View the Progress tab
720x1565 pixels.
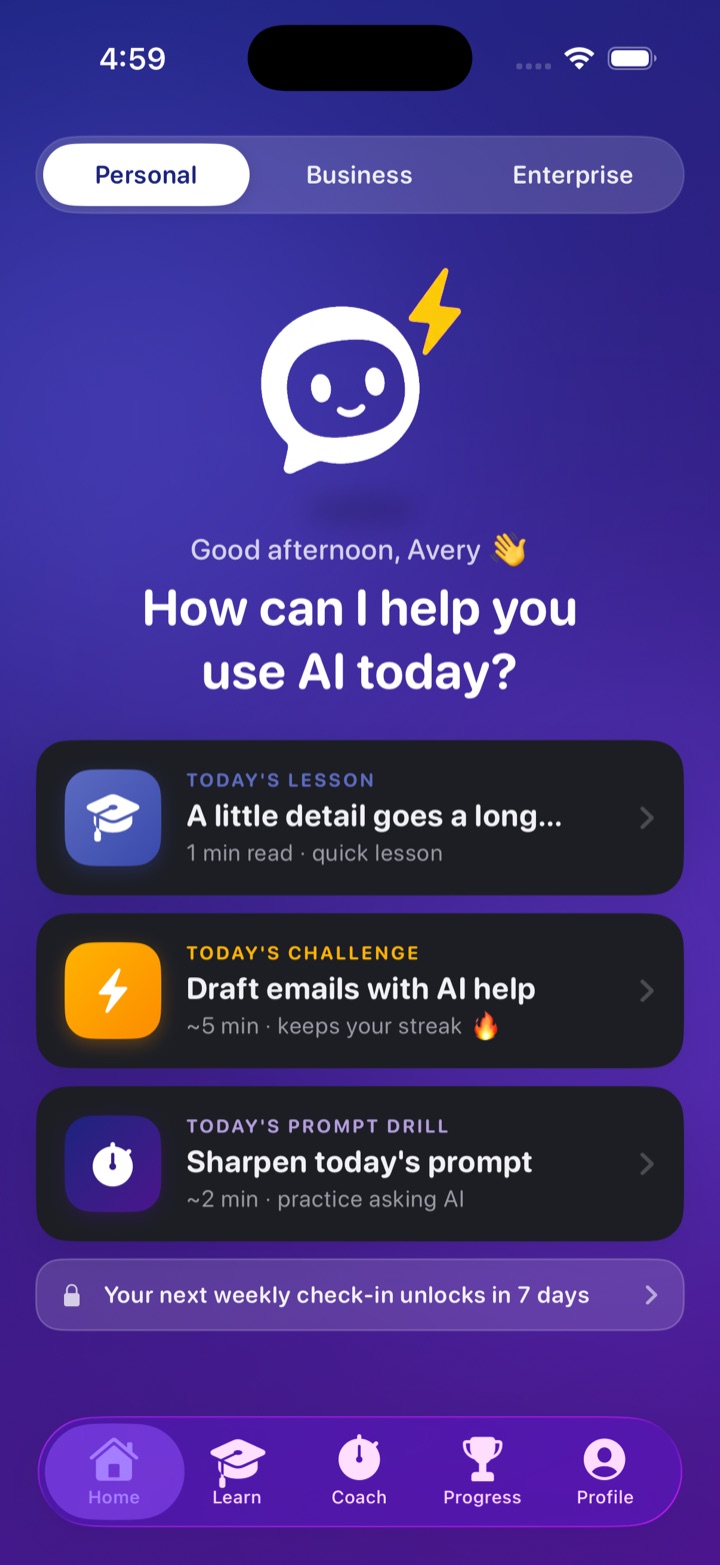(x=482, y=1472)
